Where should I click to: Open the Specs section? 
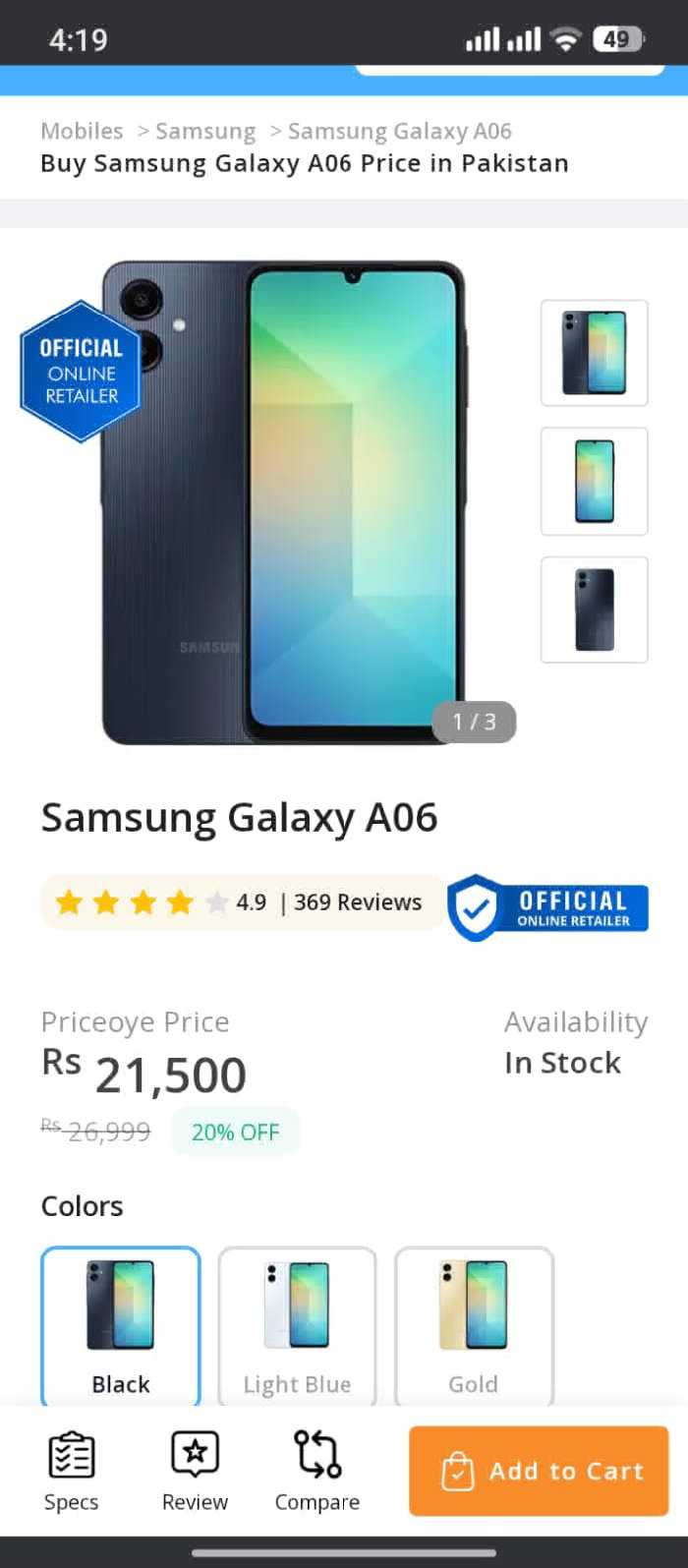[71, 1471]
